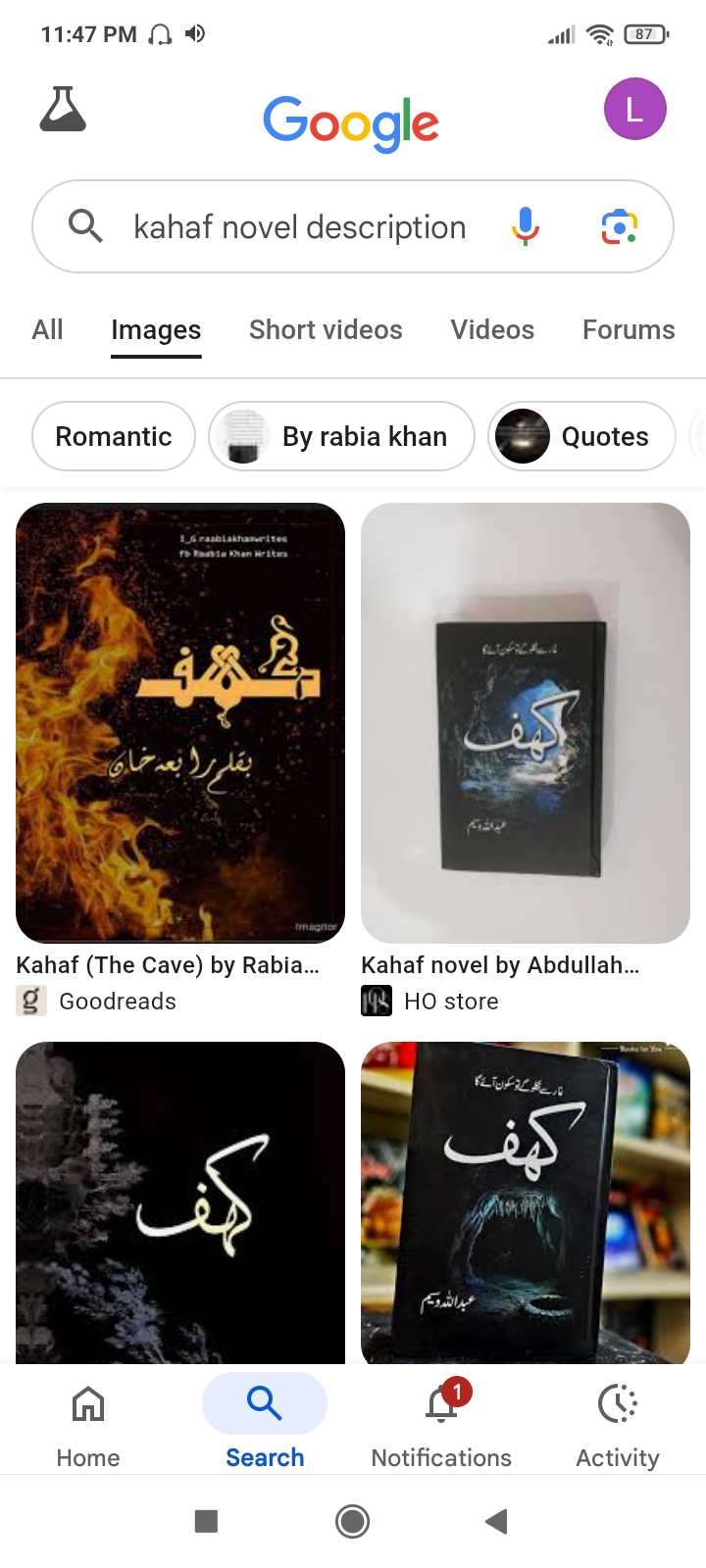Switch to the Short videos tab
Screen dimensions: 706x1568
[x=326, y=330]
